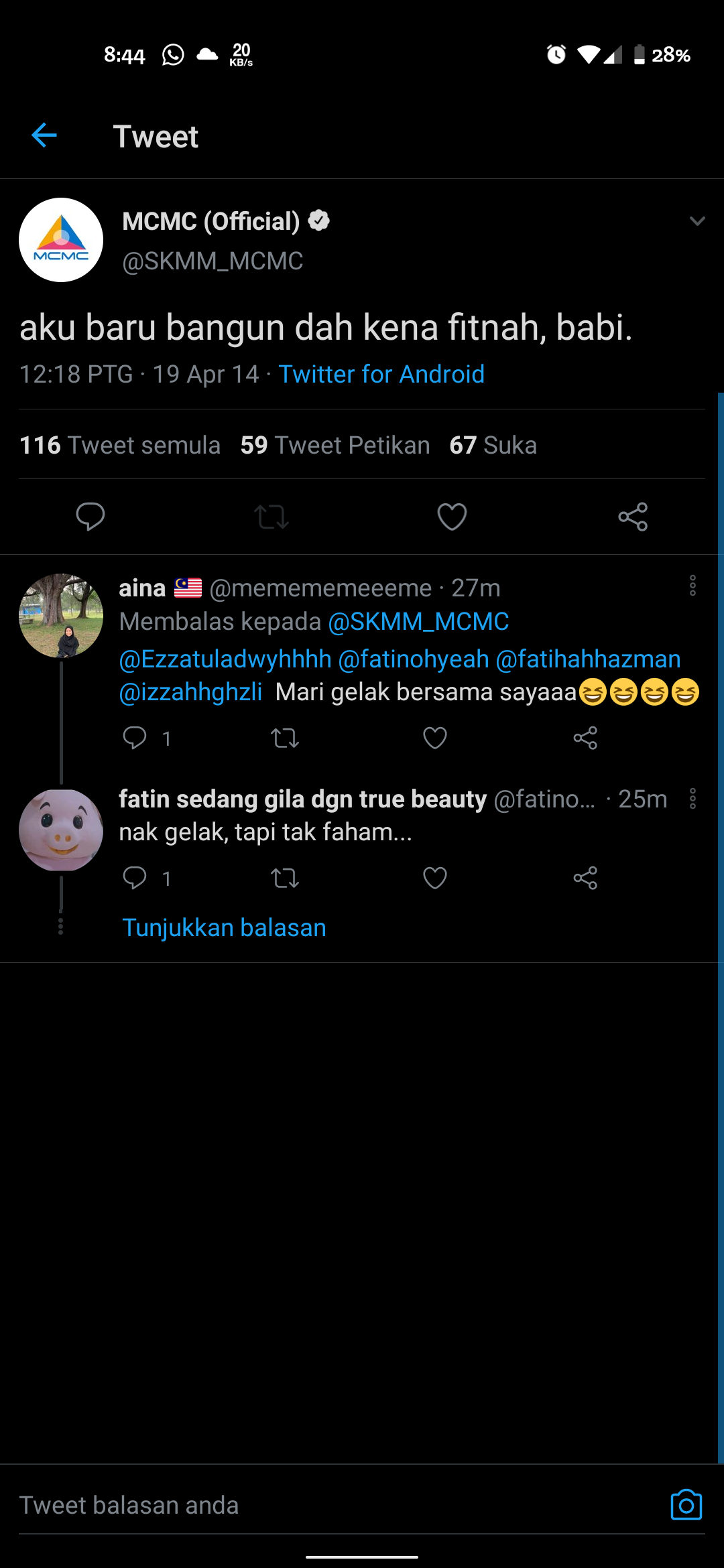Like aina's reply
724x1568 pixels.
pyautogui.click(x=435, y=738)
